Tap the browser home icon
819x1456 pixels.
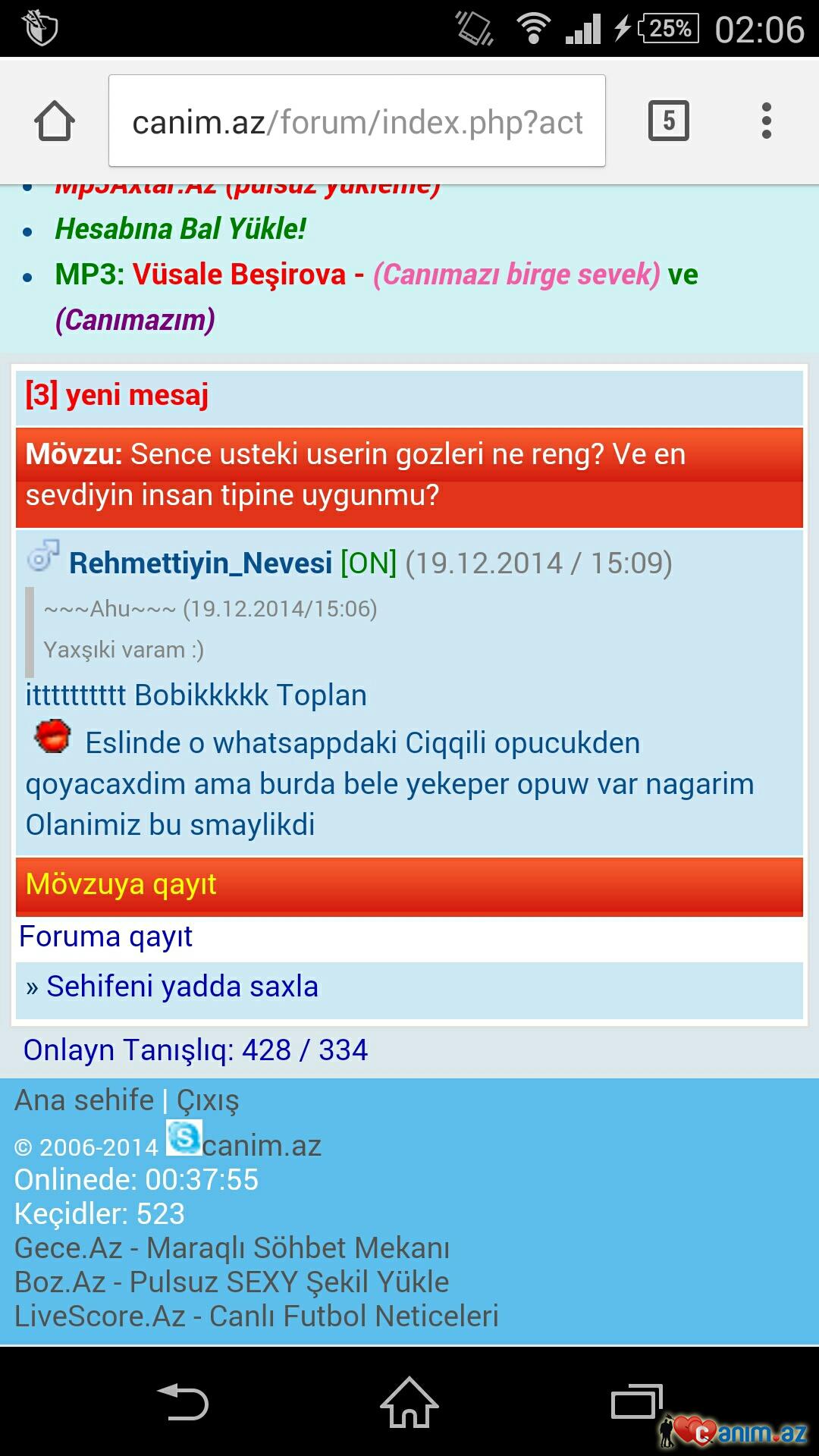point(55,121)
